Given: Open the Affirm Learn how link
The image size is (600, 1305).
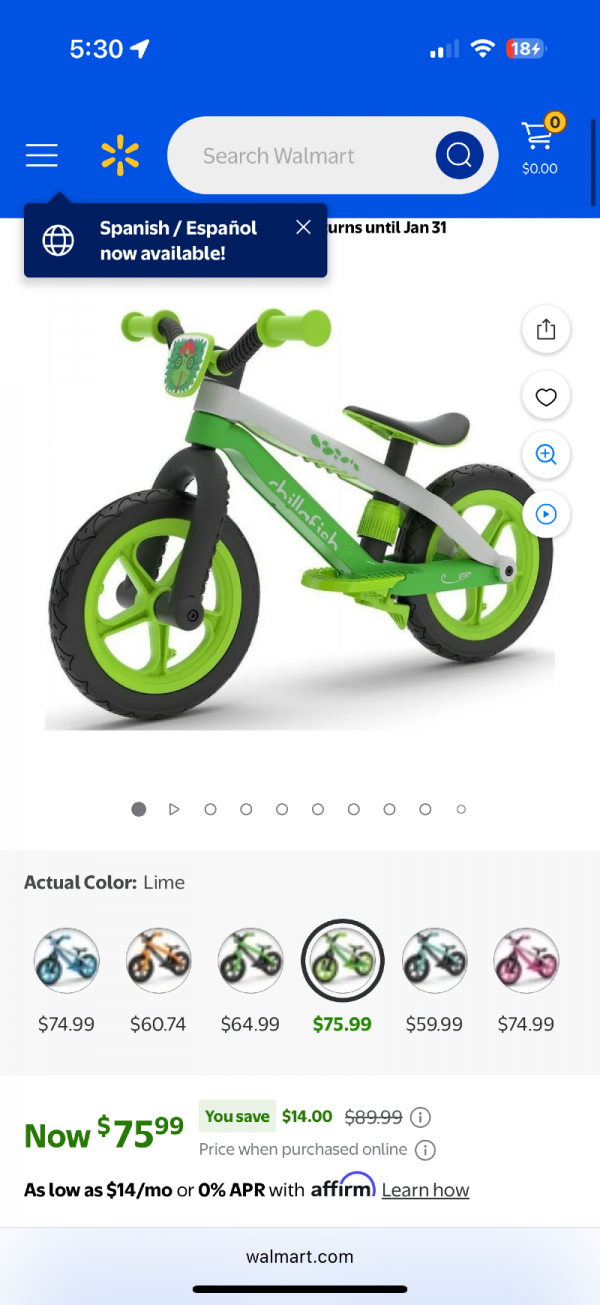Looking at the screenshot, I should 425,1190.
